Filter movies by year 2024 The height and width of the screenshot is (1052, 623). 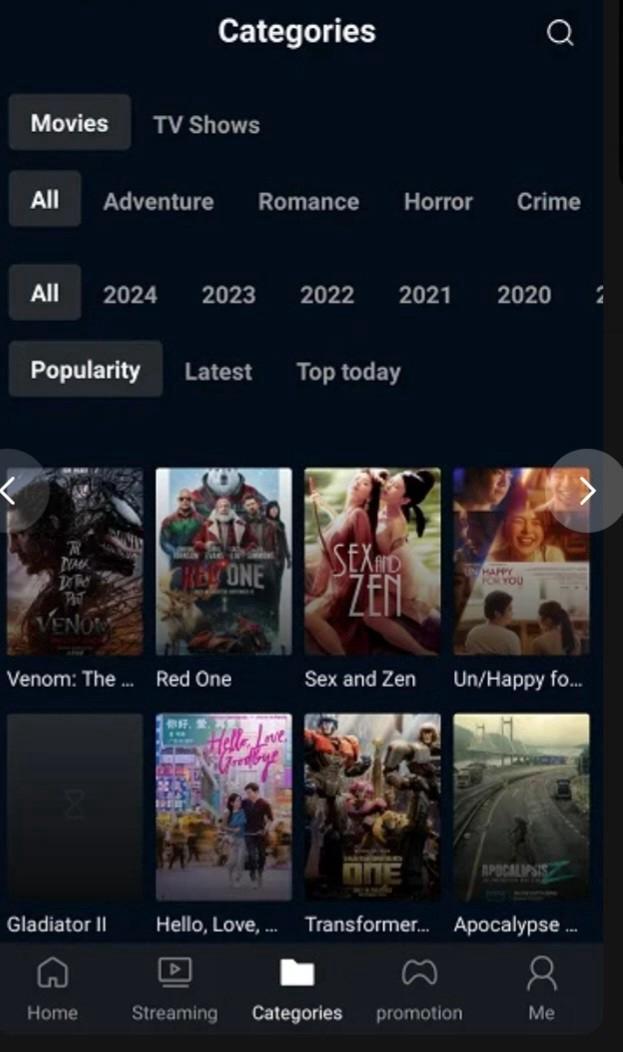[130, 295]
